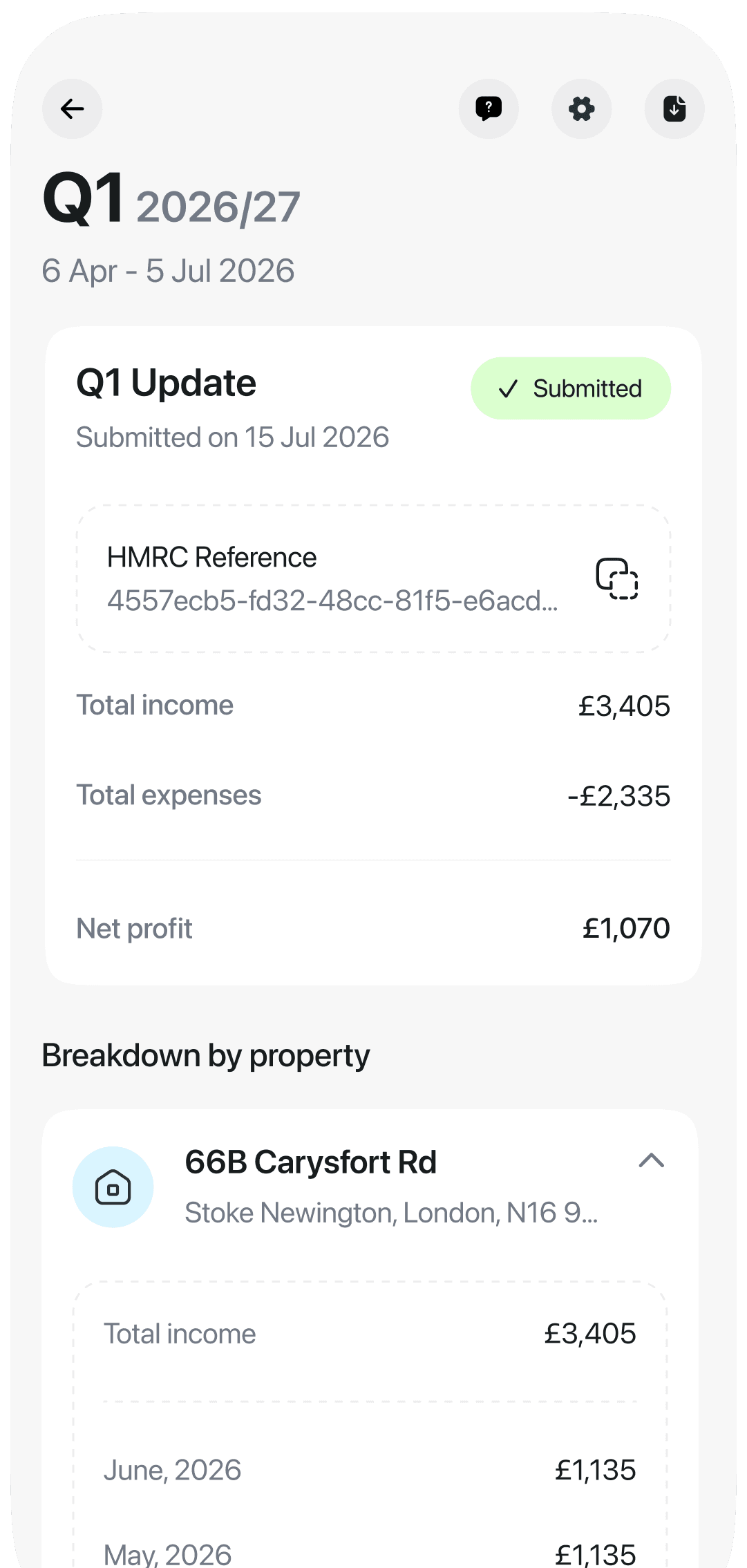Tap the back arrow to return
The image size is (747, 1568).
coord(72,108)
